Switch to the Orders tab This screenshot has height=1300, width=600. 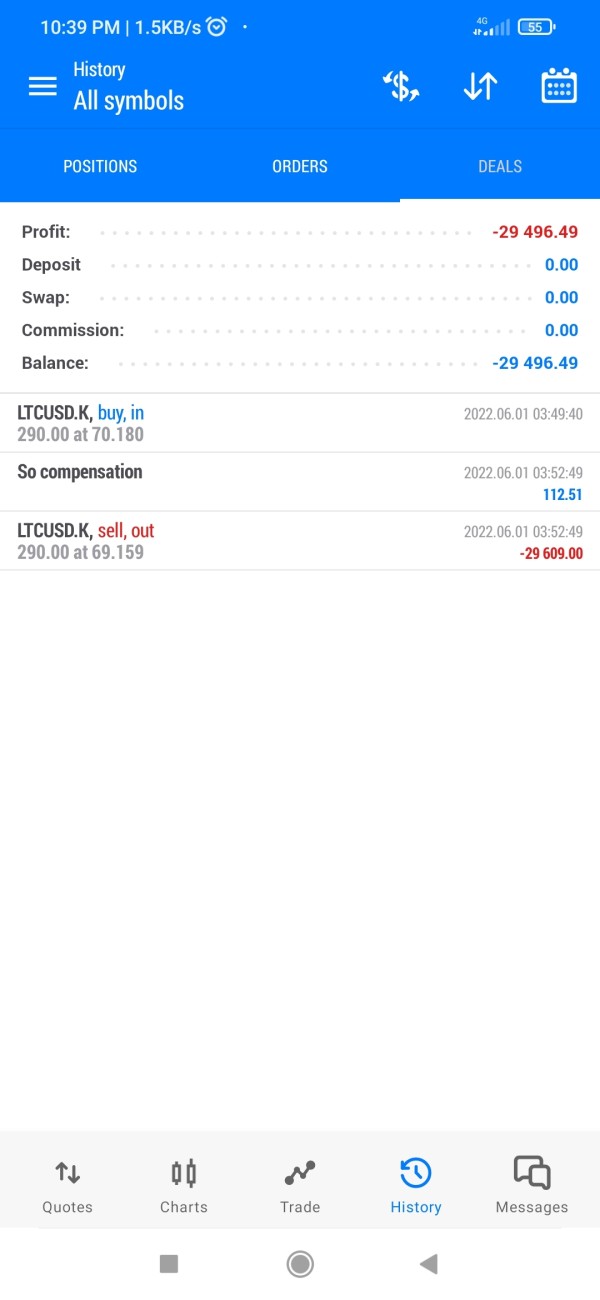(300, 166)
